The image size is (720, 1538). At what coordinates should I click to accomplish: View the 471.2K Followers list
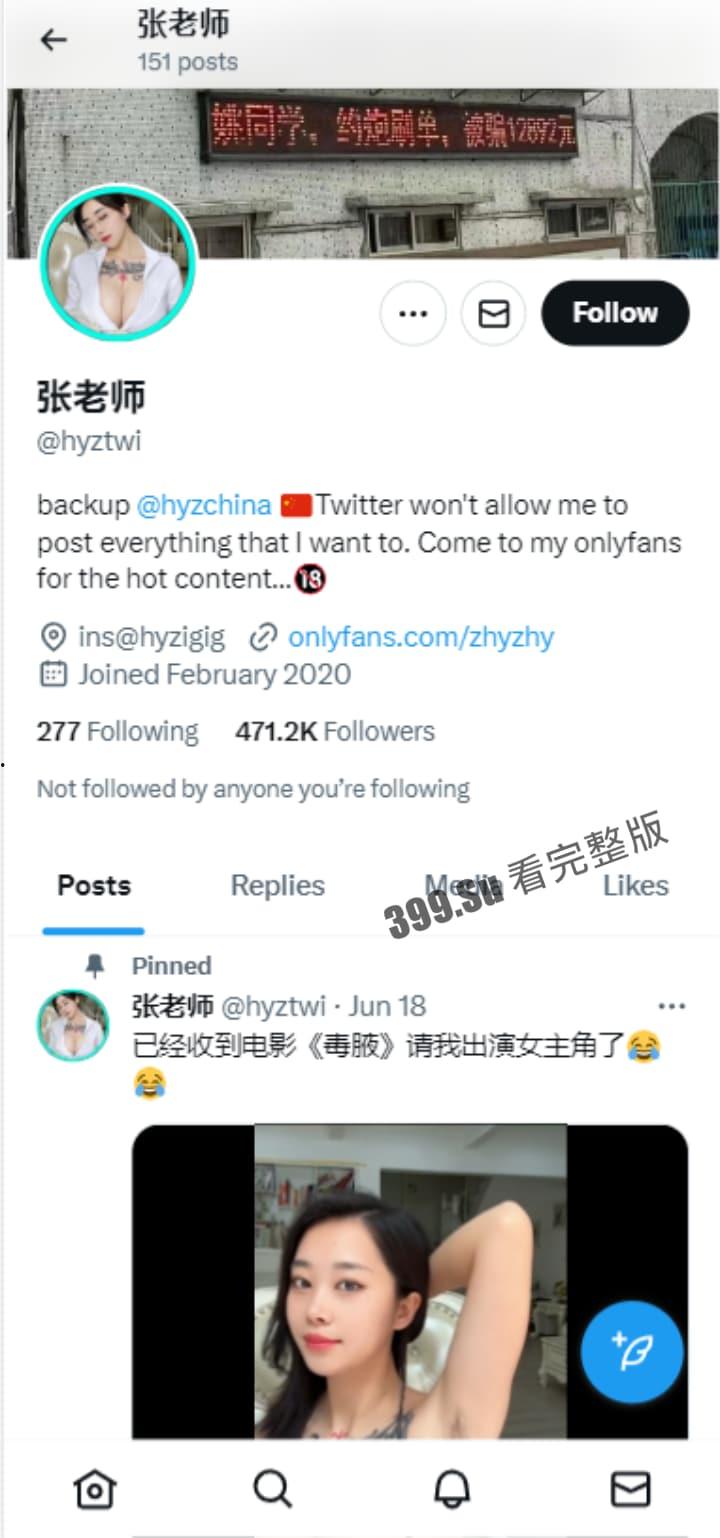coord(333,731)
